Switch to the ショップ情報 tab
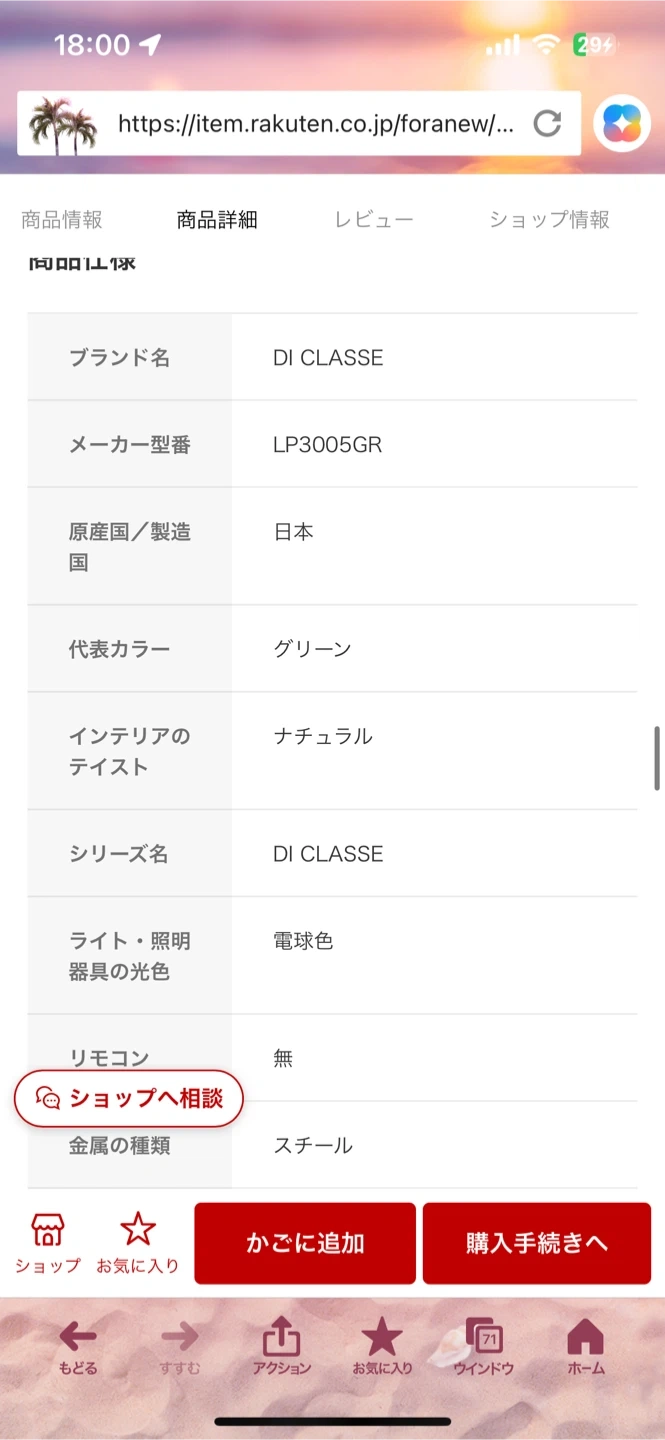 pos(549,220)
